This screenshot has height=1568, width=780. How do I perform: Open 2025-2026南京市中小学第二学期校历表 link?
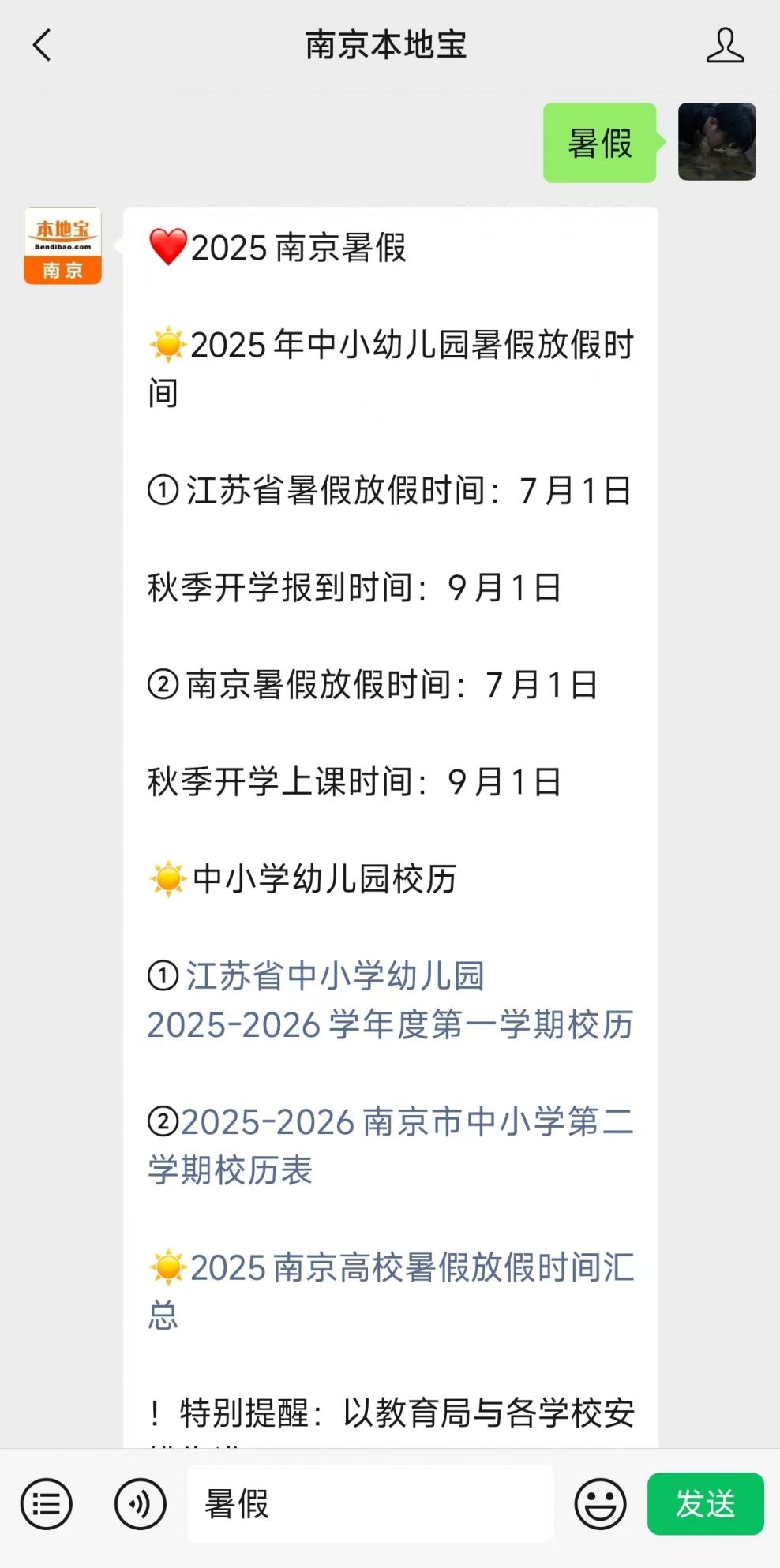[390, 1146]
